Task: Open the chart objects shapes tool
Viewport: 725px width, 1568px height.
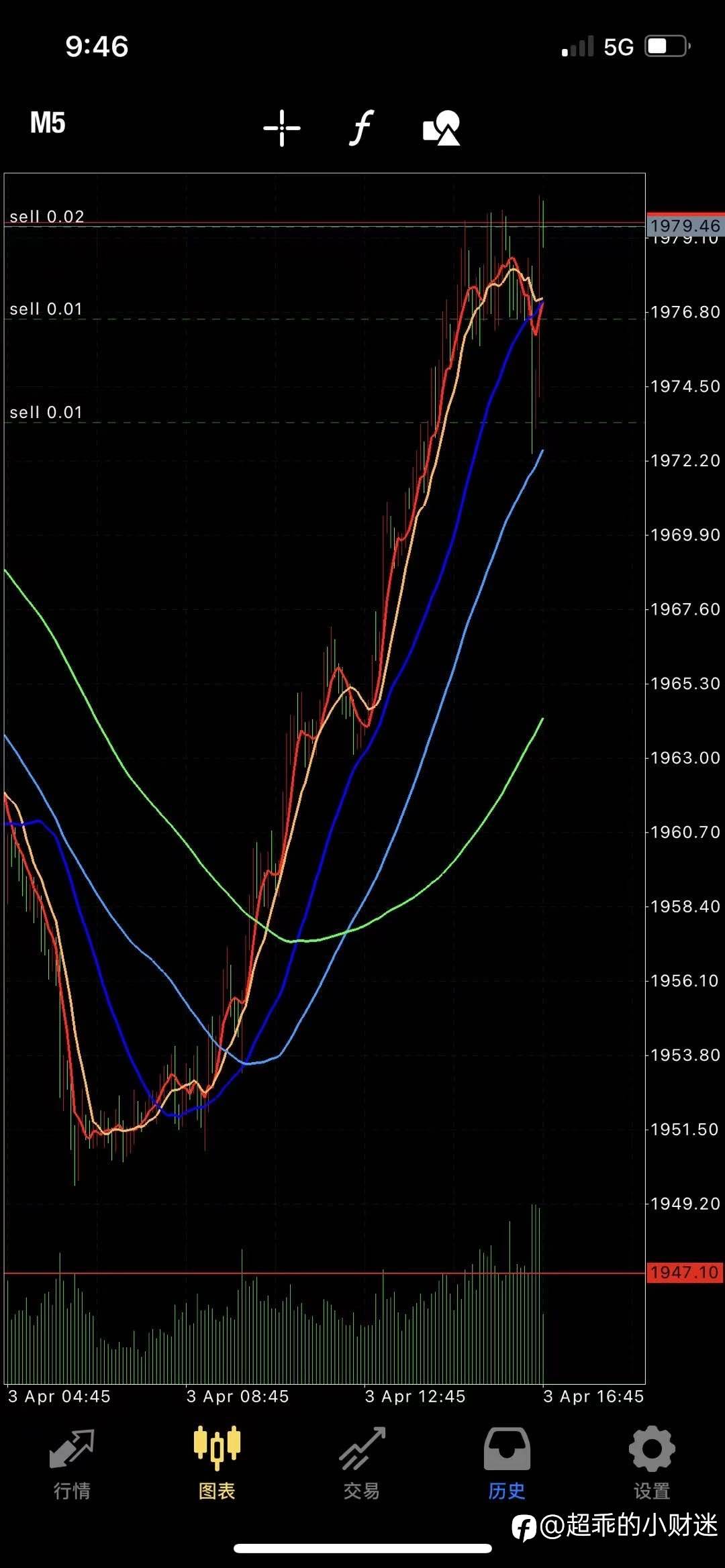Action: point(441,127)
